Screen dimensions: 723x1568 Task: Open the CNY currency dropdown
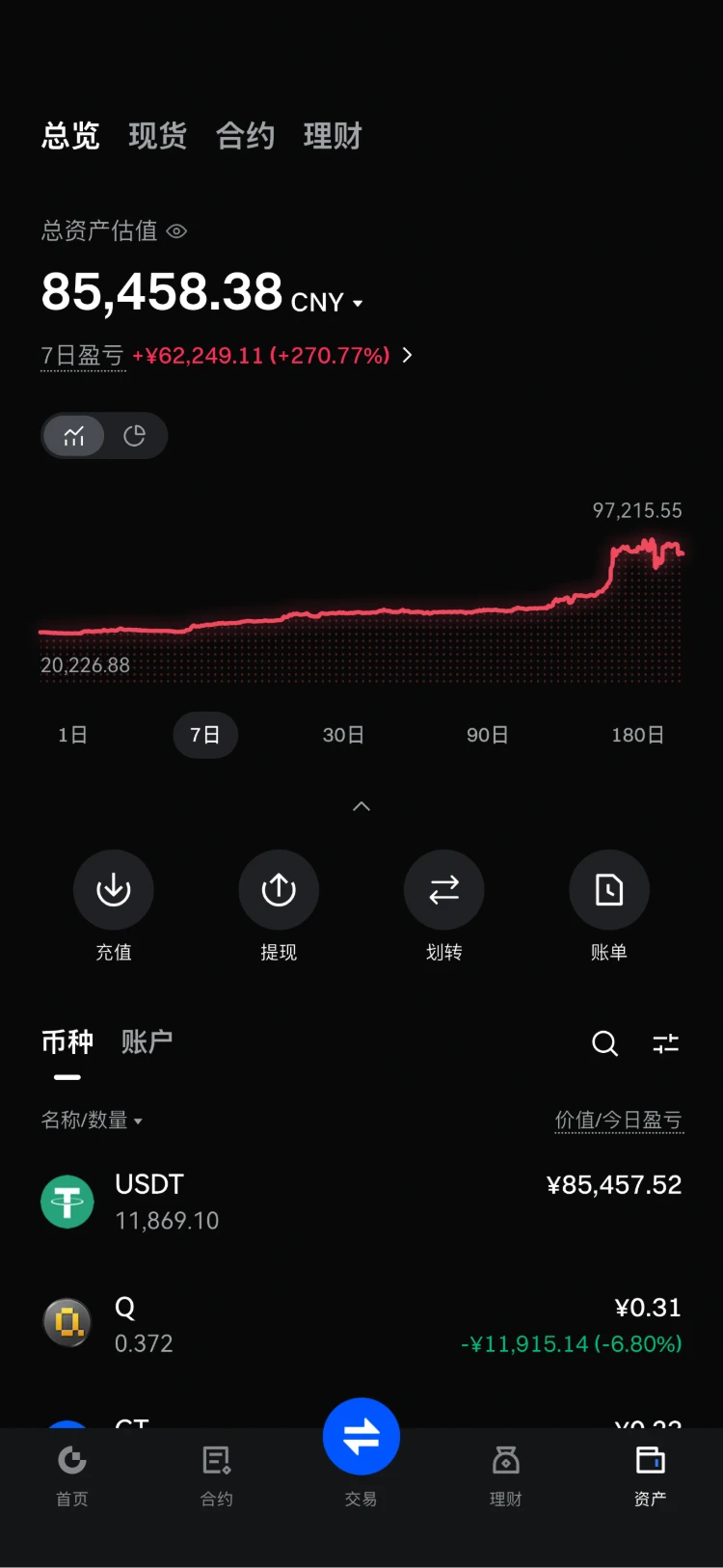[328, 303]
